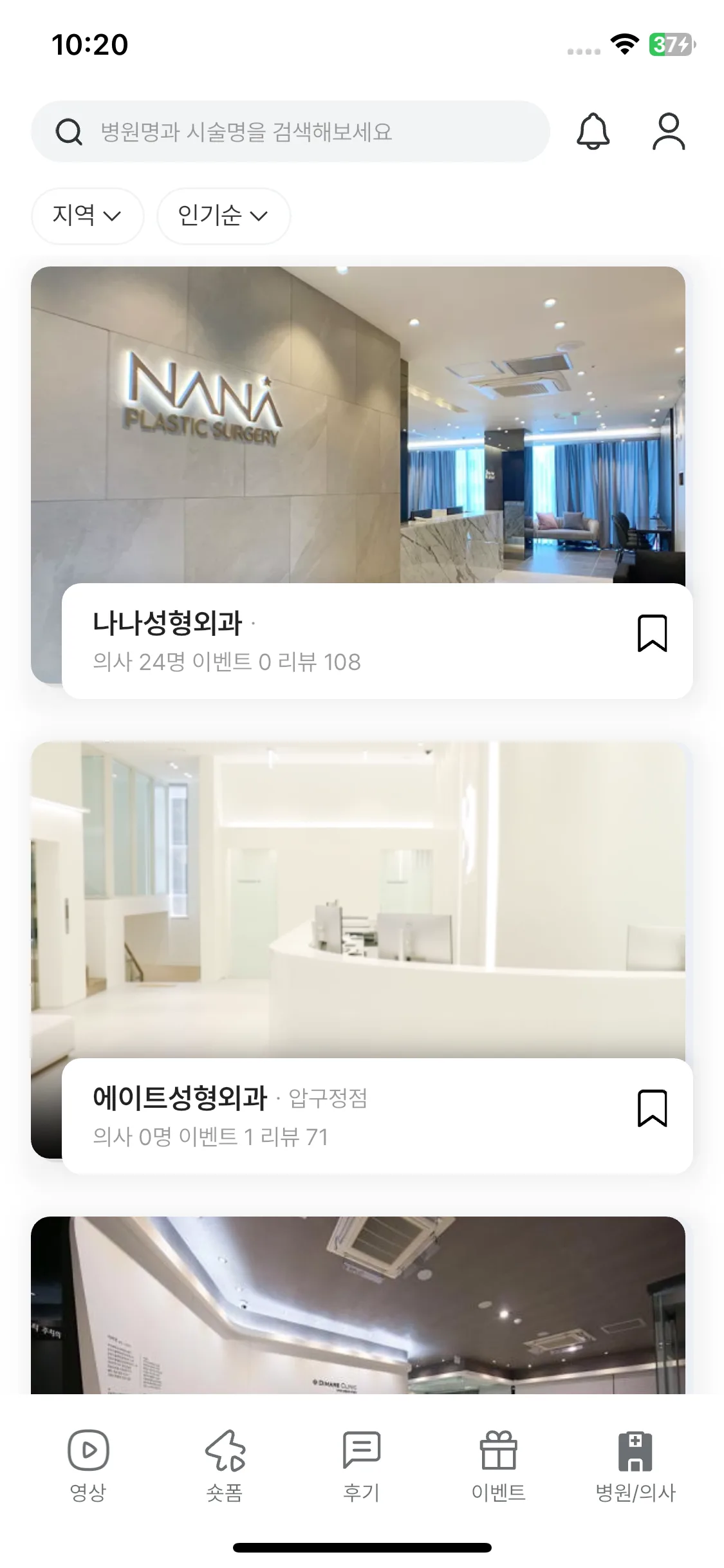Expand the 인기순 sort dropdown
Image resolution: width=724 pixels, height=1568 pixels.
(223, 216)
